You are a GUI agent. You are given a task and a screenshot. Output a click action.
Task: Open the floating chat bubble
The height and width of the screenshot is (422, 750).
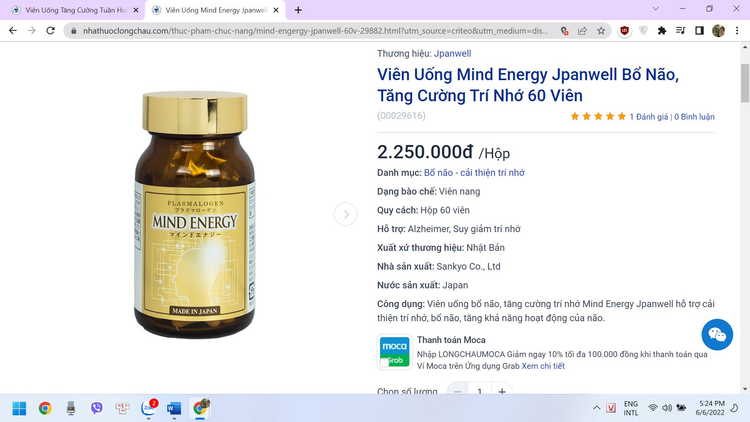(717, 335)
